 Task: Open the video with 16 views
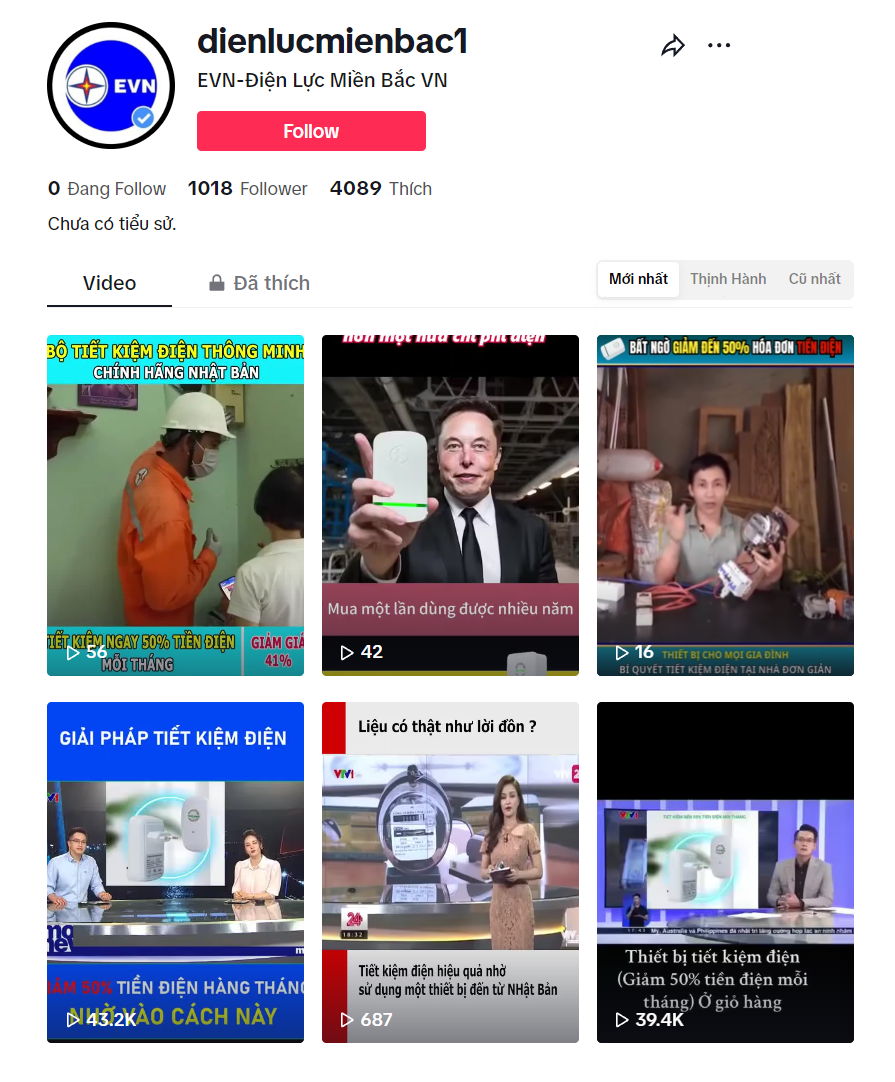click(x=725, y=505)
